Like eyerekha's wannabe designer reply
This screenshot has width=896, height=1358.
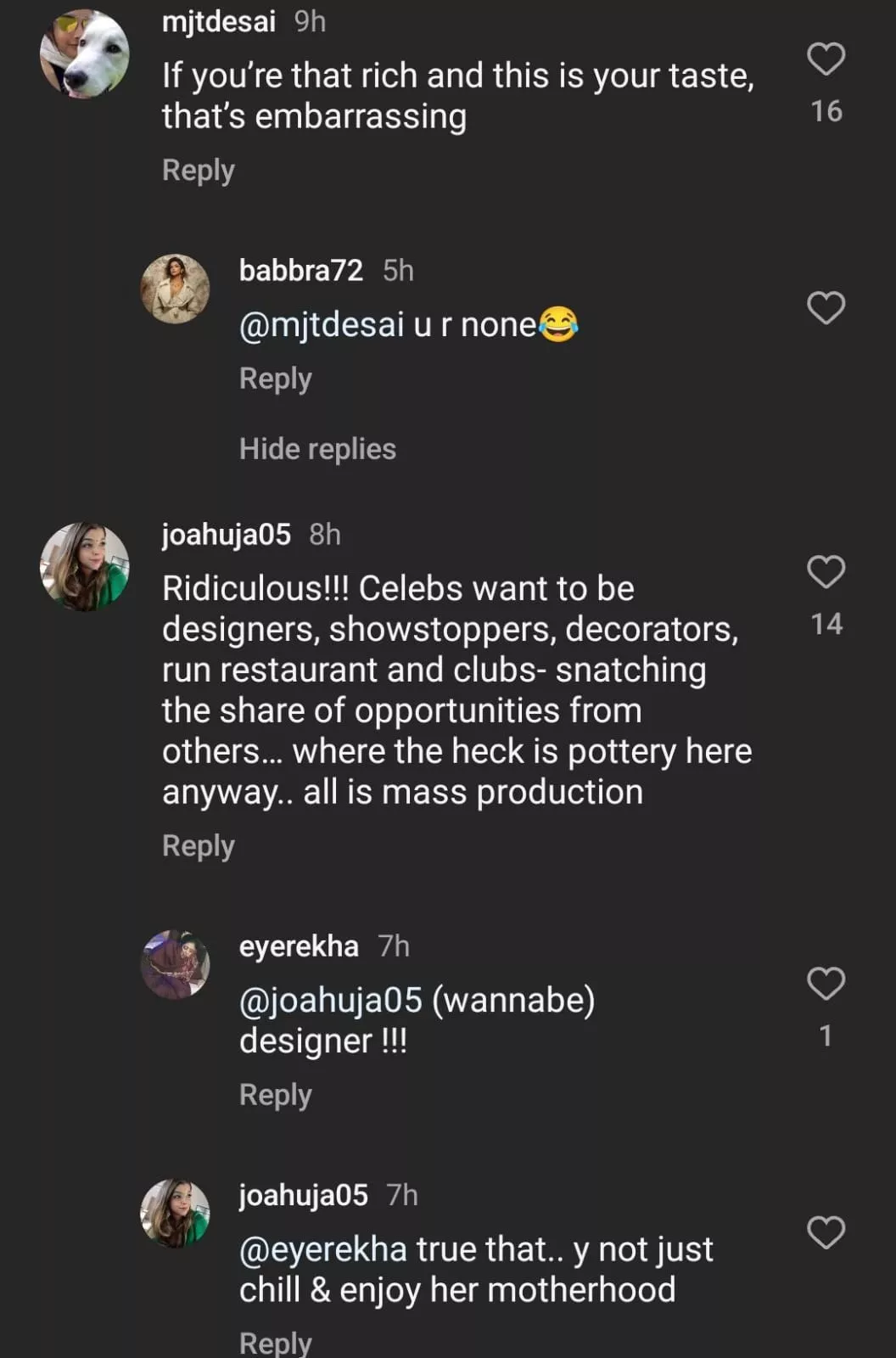coord(826,984)
